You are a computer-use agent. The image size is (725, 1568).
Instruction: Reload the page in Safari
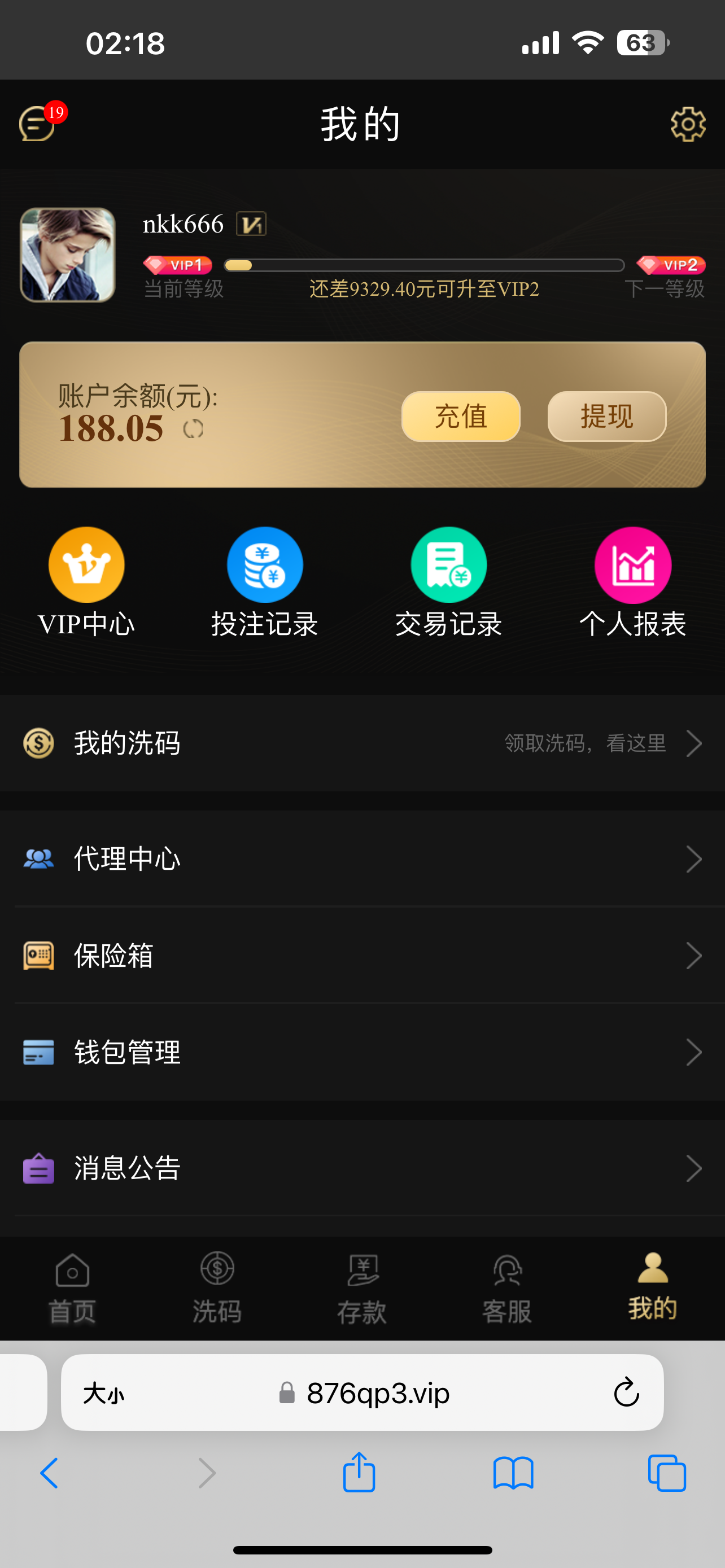(626, 1392)
